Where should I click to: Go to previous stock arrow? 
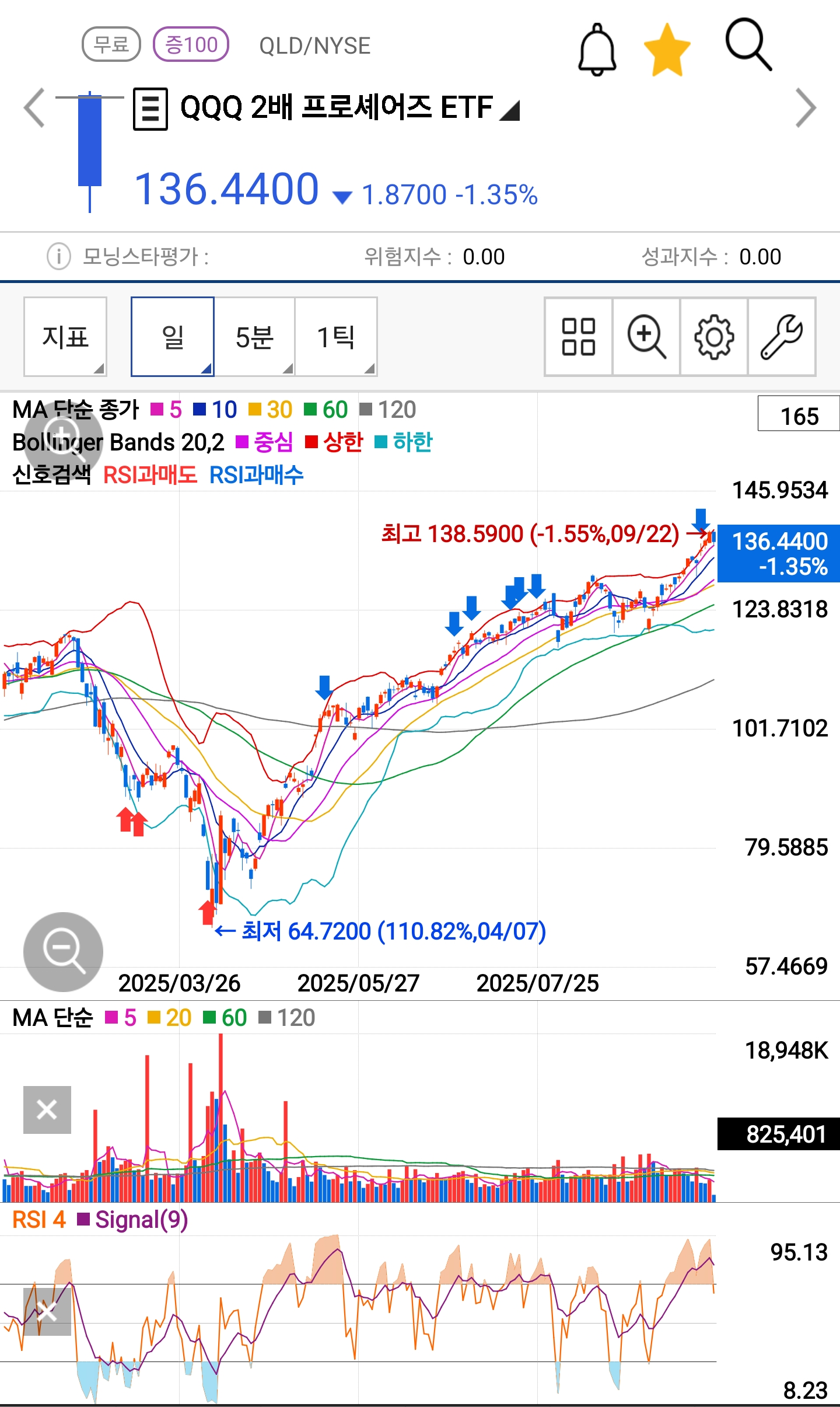coord(35,108)
